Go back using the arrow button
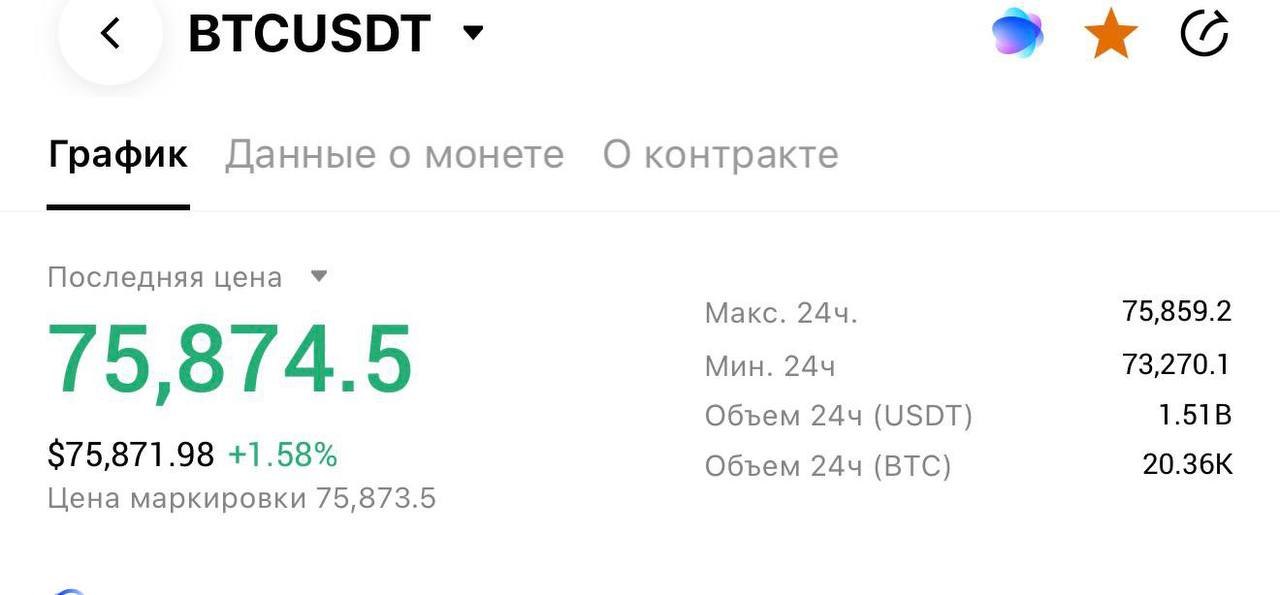 pyautogui.click(x=110, y=34)
